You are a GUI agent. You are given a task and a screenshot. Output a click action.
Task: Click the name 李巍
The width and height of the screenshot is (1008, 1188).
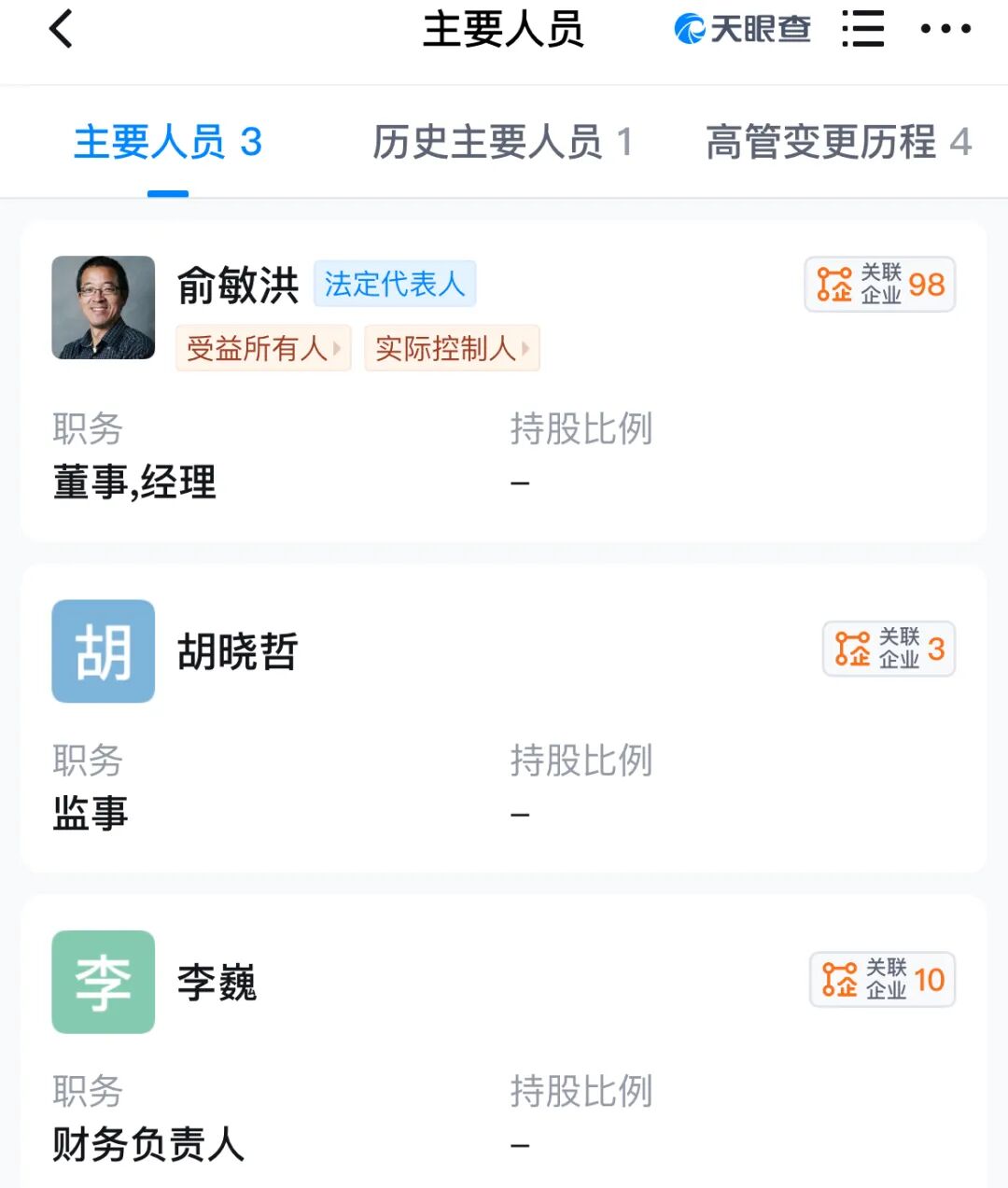(217, 983)
